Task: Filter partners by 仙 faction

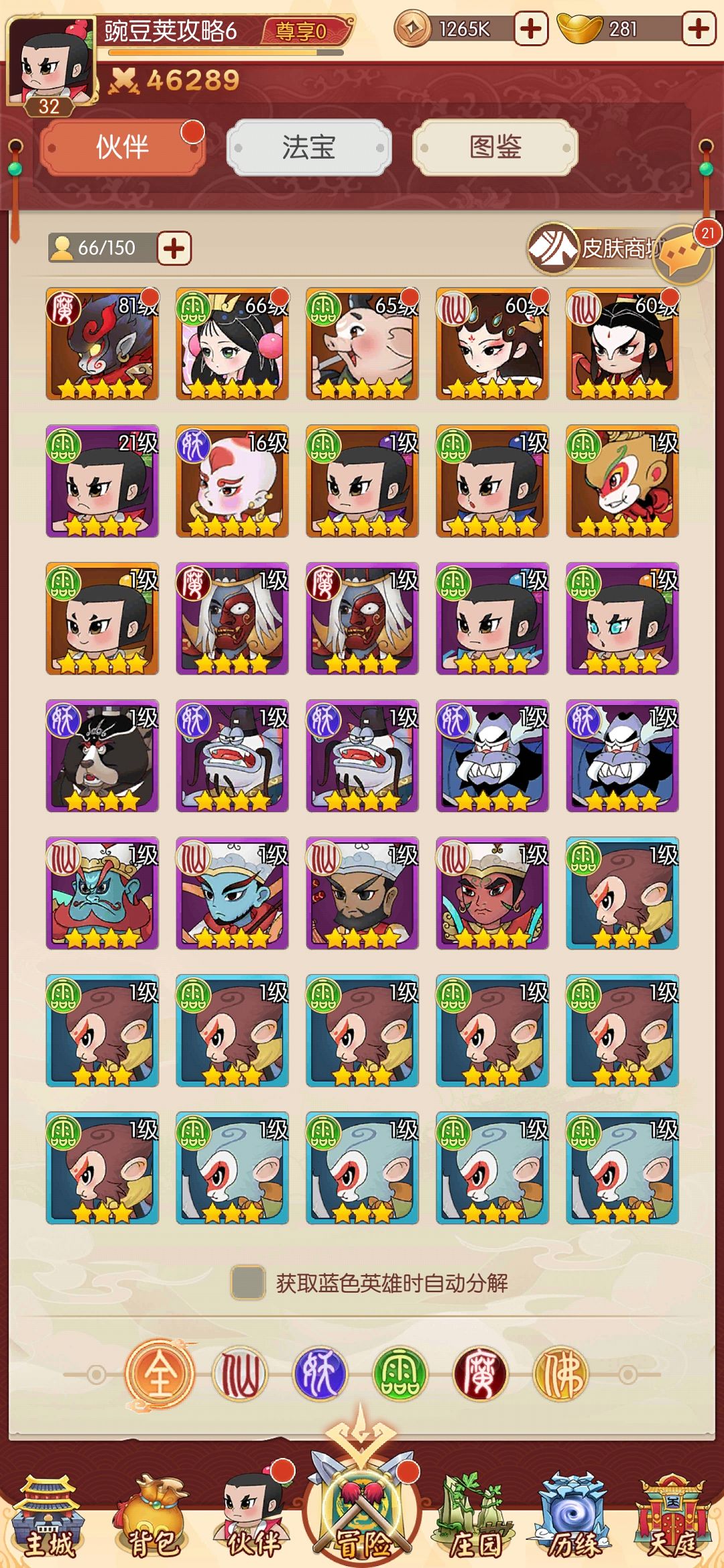Action: 239,1375
